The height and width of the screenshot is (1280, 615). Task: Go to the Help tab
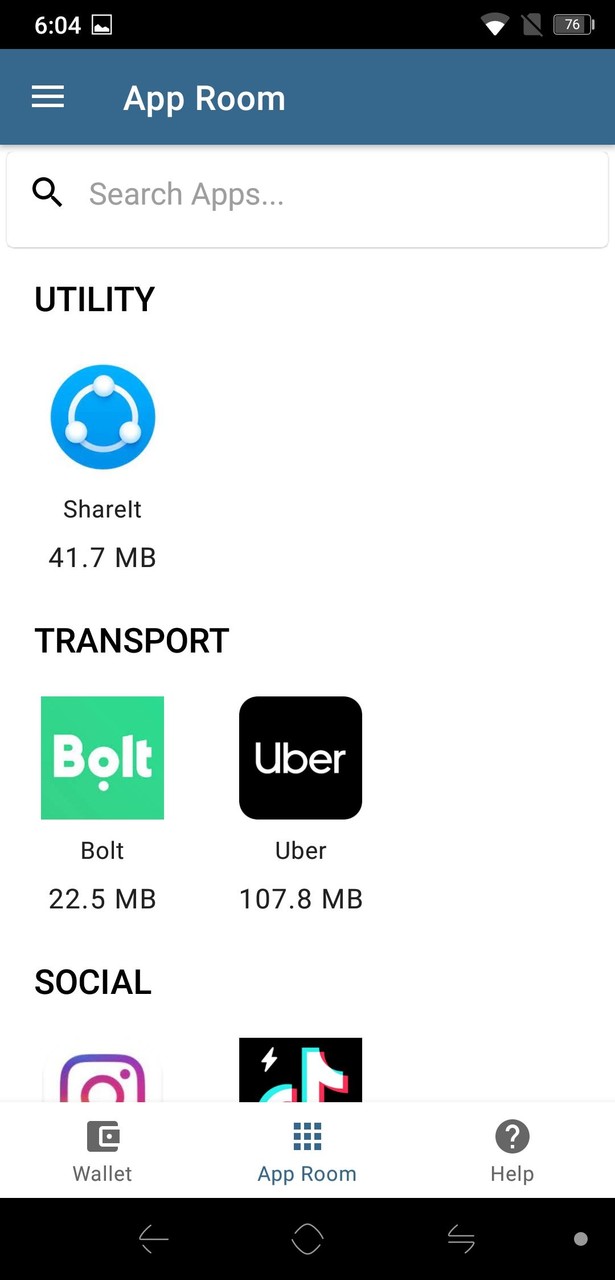point(512,1151)
